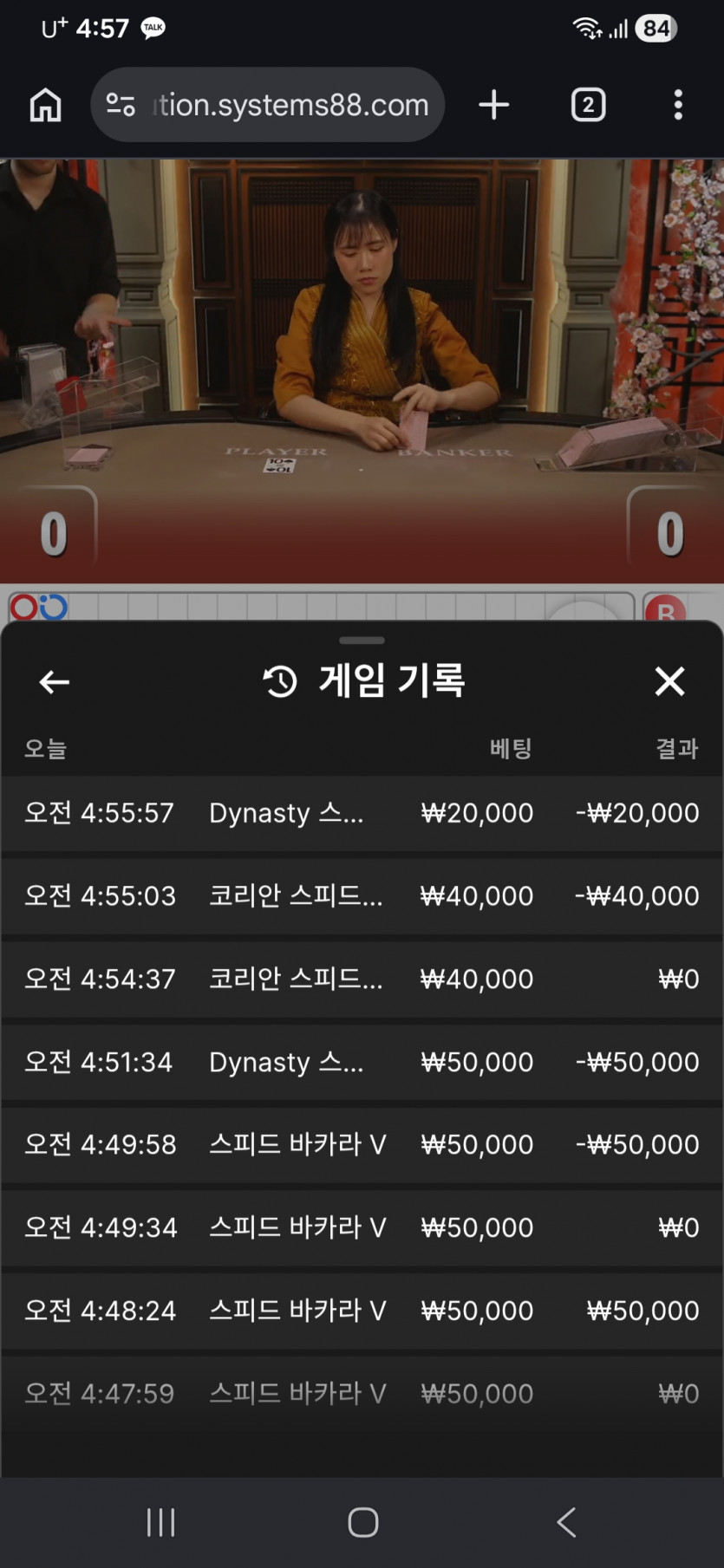Viewport: 724px width, 1568px height.
Task: Tap the system back button
Action: coord(566,1522)
